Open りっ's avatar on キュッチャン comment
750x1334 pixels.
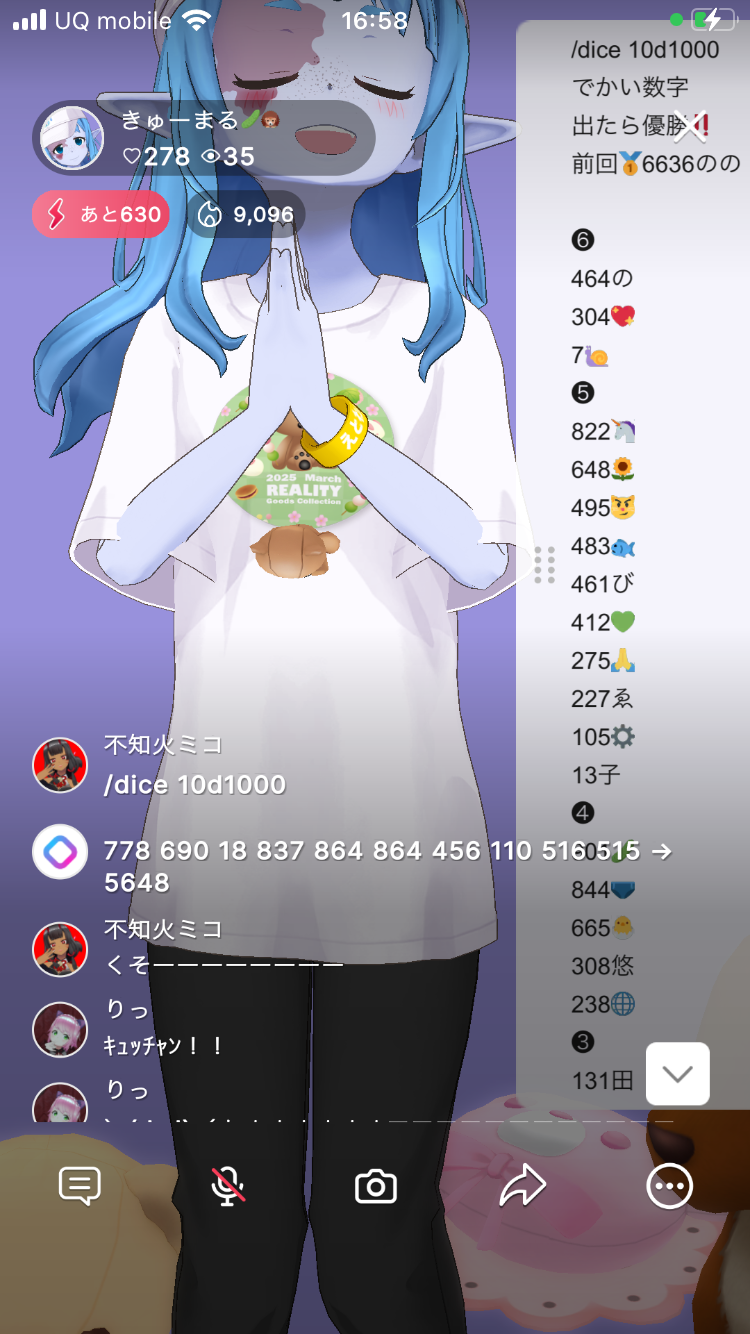click(60, 1030)
